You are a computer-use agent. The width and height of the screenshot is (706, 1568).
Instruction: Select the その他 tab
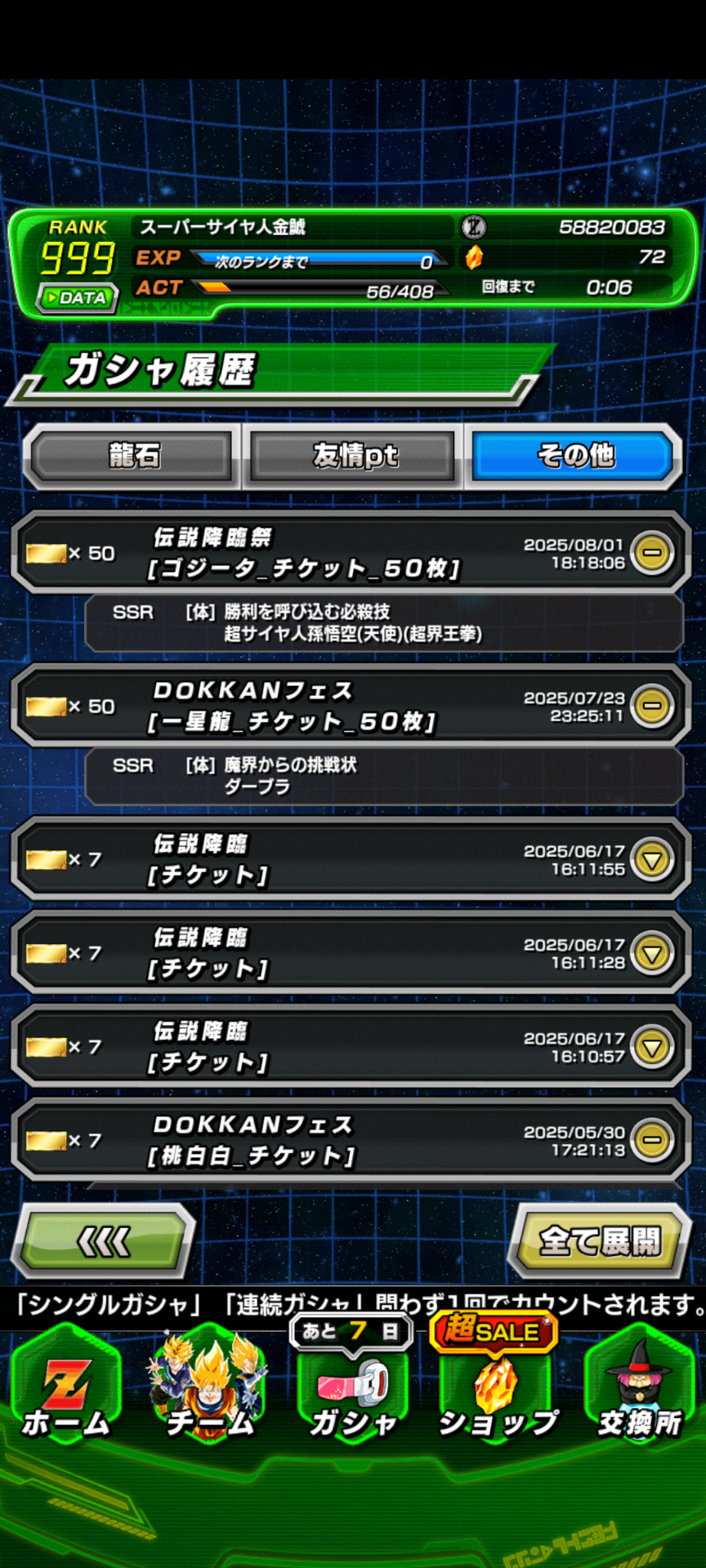click(x=574, y=456)
